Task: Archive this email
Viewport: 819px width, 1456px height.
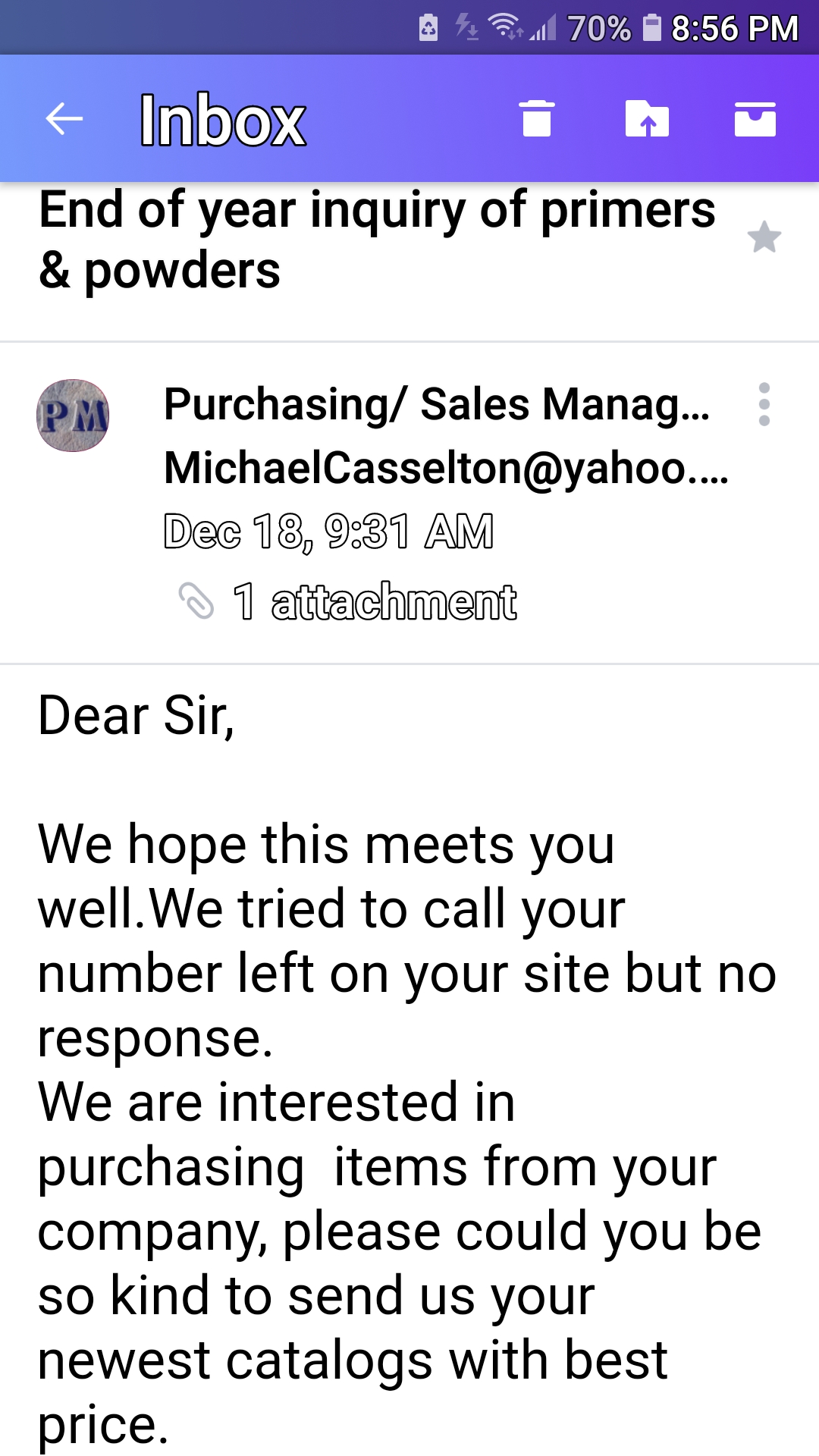Action: (x=755, y=119)
